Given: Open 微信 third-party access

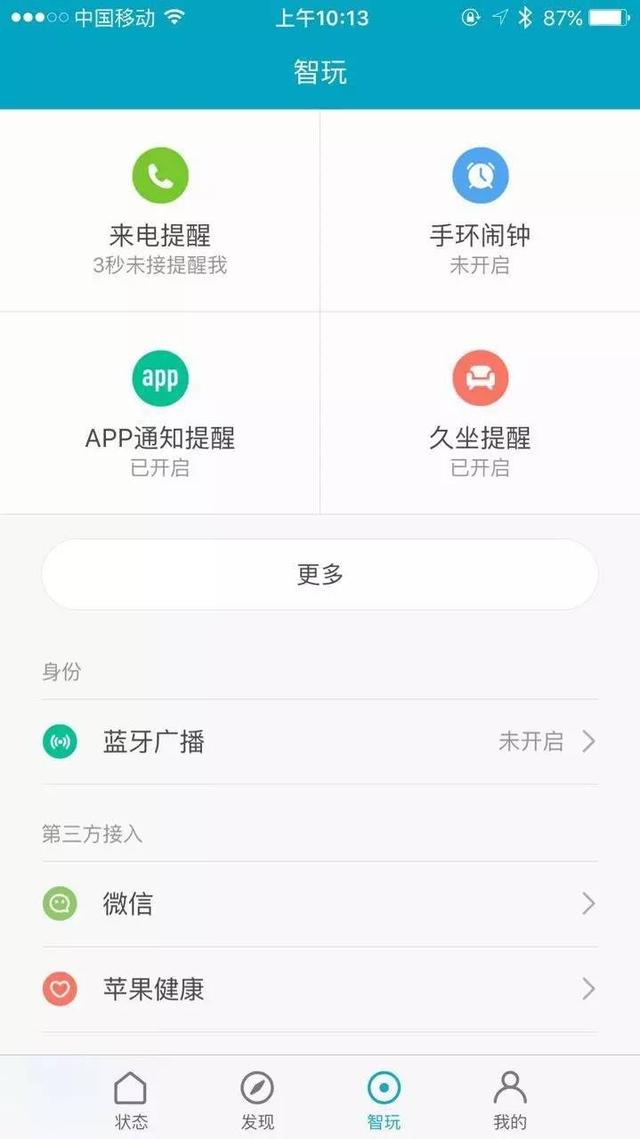Looking at the screenshot, I should click(320, 904).
